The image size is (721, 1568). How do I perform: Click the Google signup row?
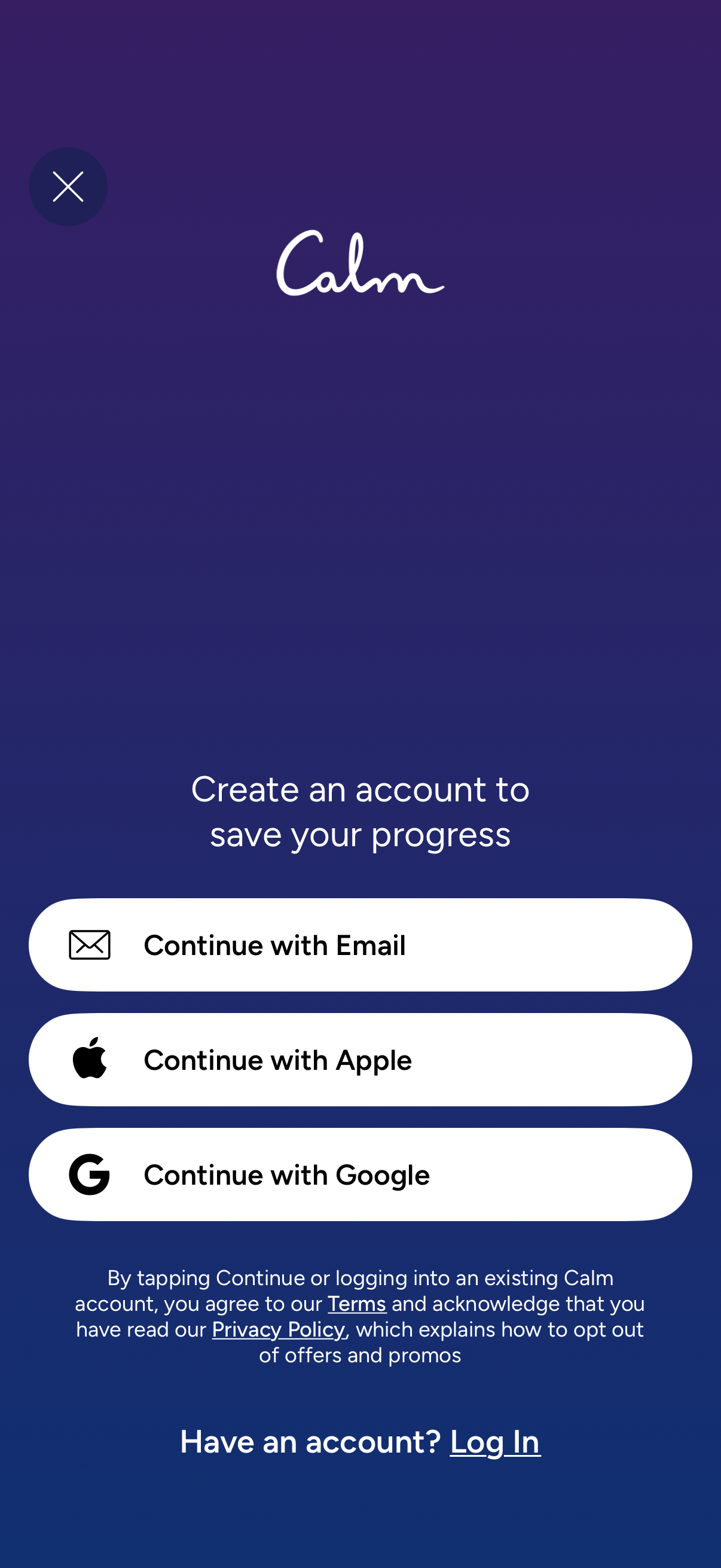click(x=360, y=1174)
